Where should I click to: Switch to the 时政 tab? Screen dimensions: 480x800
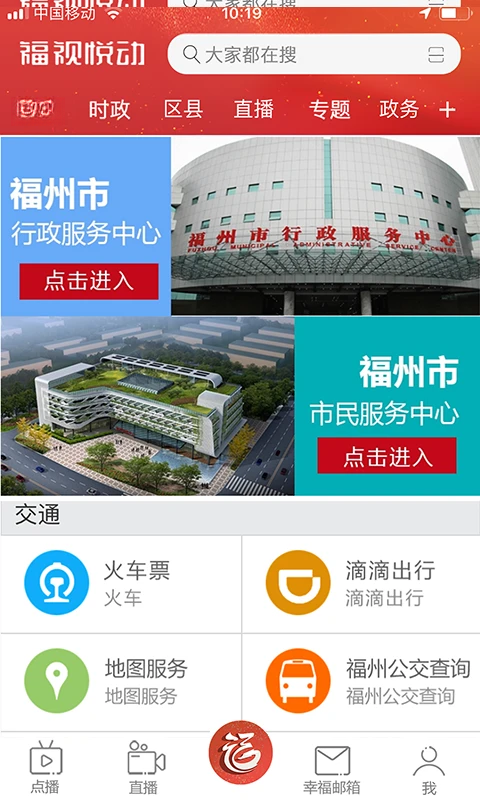pyautogui.click(x=109, y=109)
